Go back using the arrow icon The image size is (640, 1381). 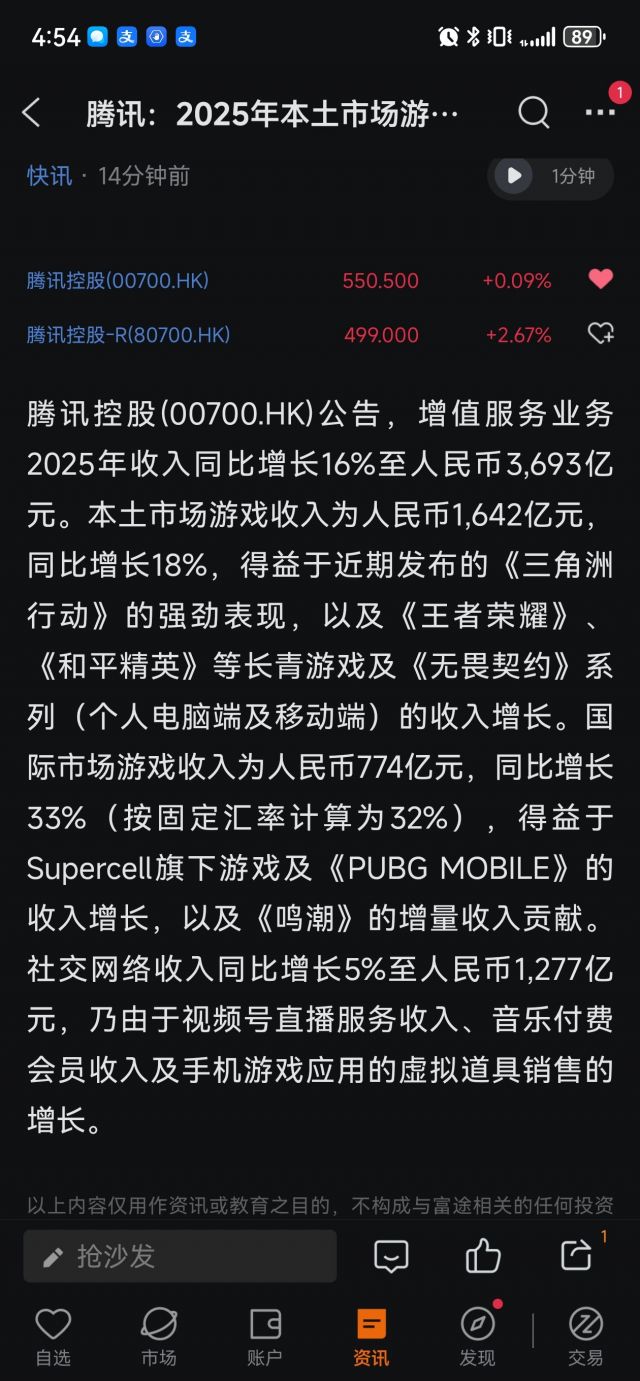[x=31, y=113]
